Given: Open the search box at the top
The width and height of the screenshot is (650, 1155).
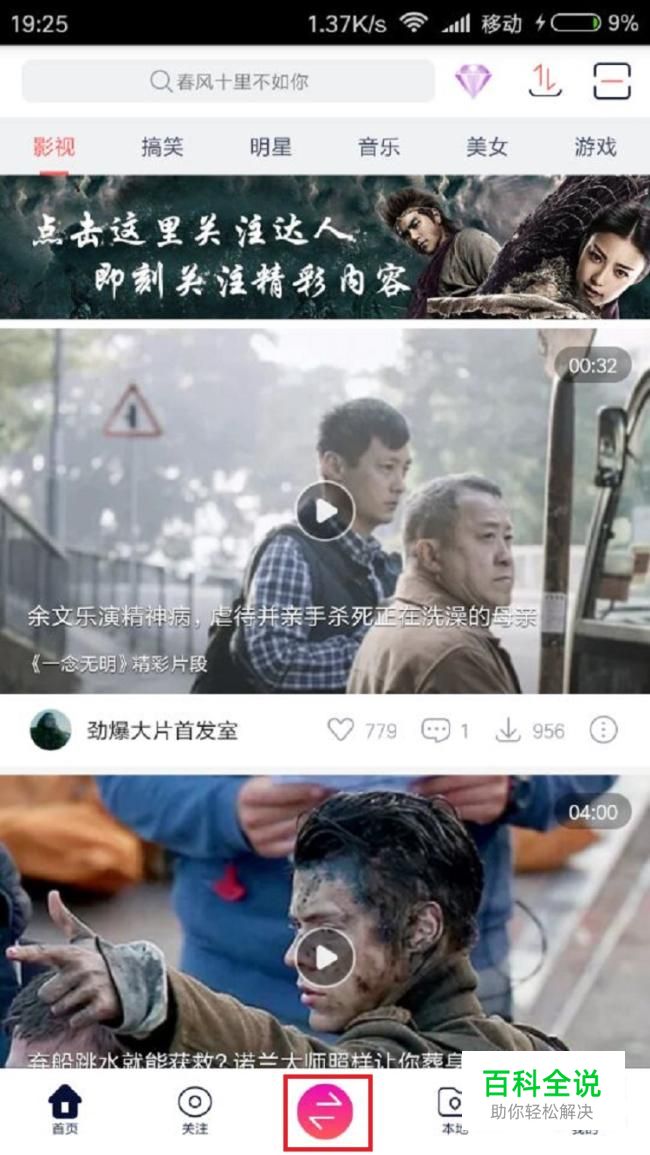Looking at the screenshot, I should pyautogui.click(x=228, y=81).
